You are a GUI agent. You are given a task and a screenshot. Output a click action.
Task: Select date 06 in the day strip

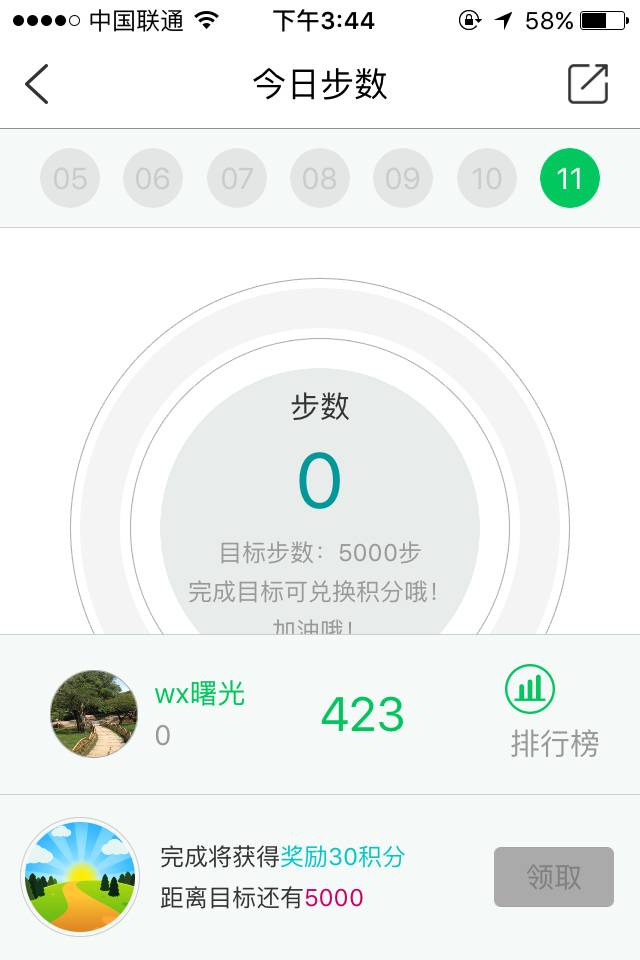coord(153,179)
